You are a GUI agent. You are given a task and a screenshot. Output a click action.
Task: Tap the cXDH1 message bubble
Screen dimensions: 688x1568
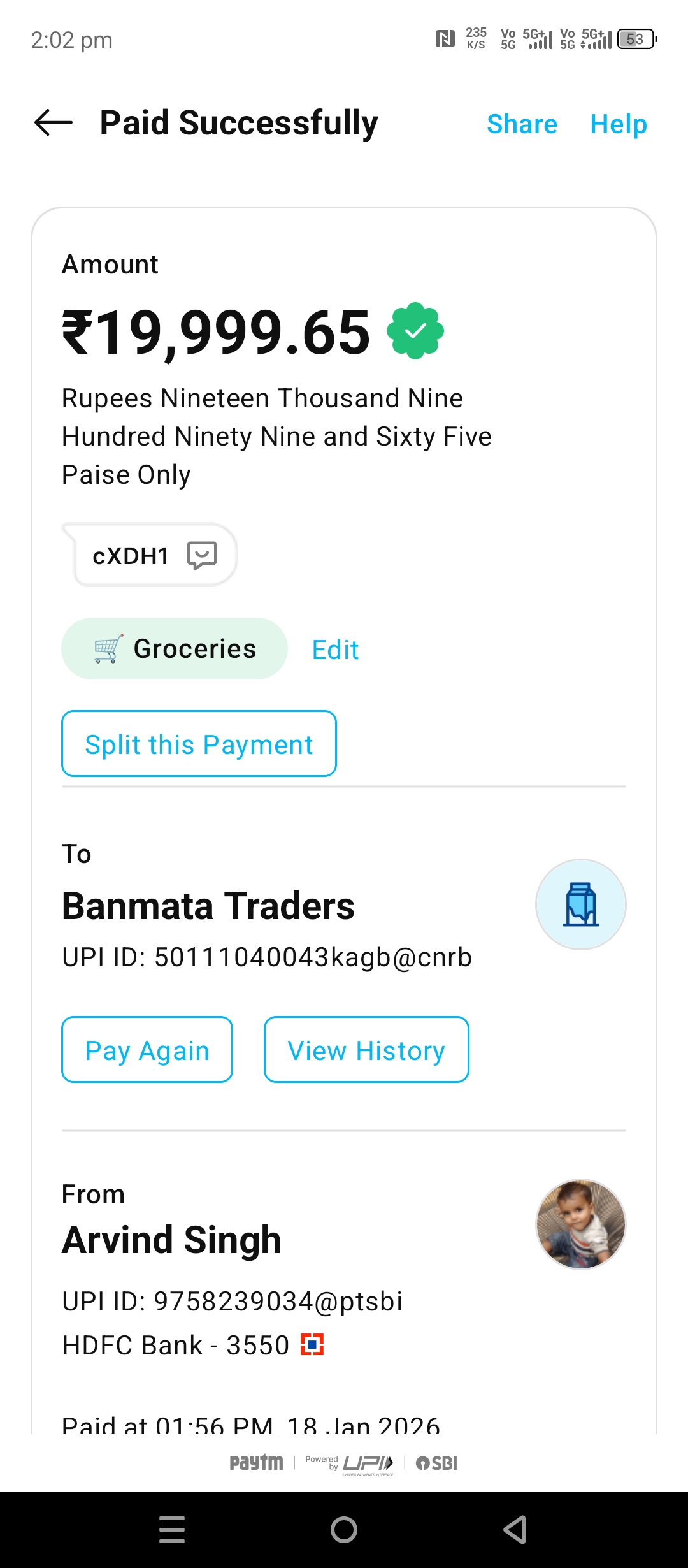point(153,555)
